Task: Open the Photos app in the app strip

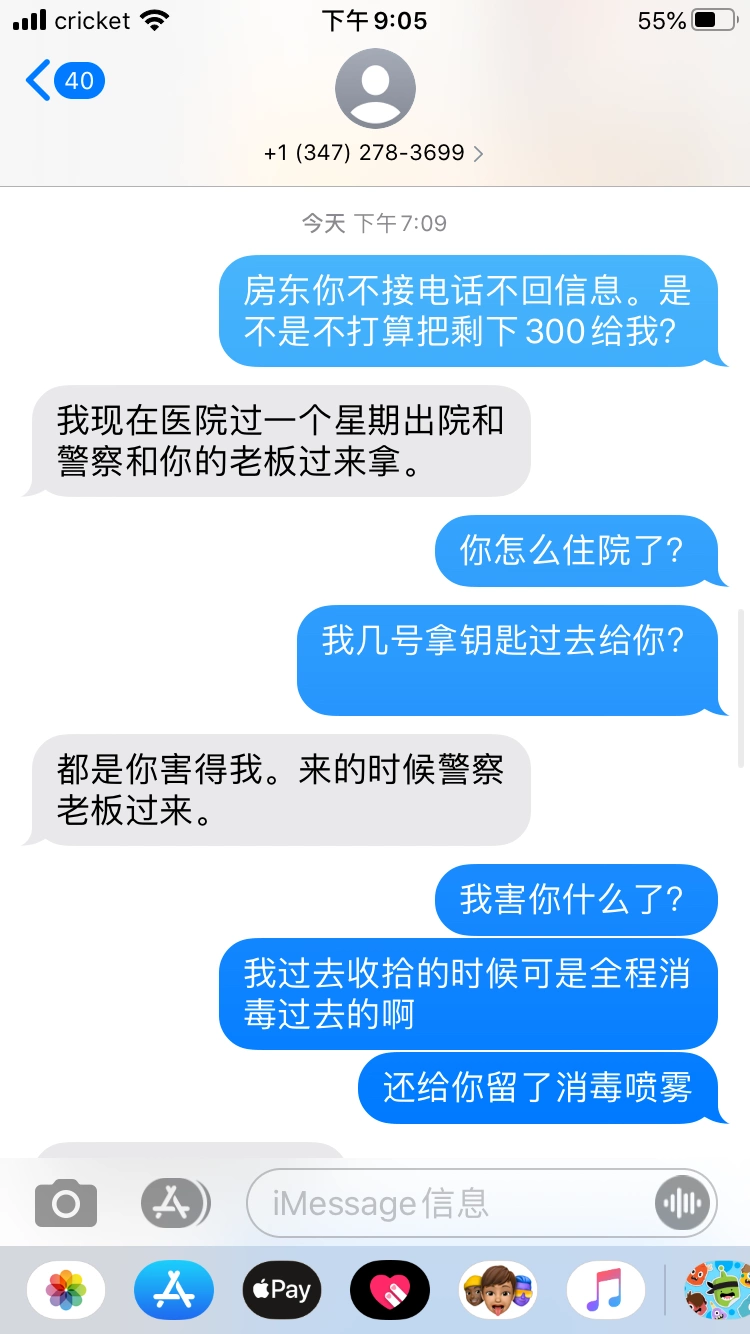Action: pos(66,1291)
